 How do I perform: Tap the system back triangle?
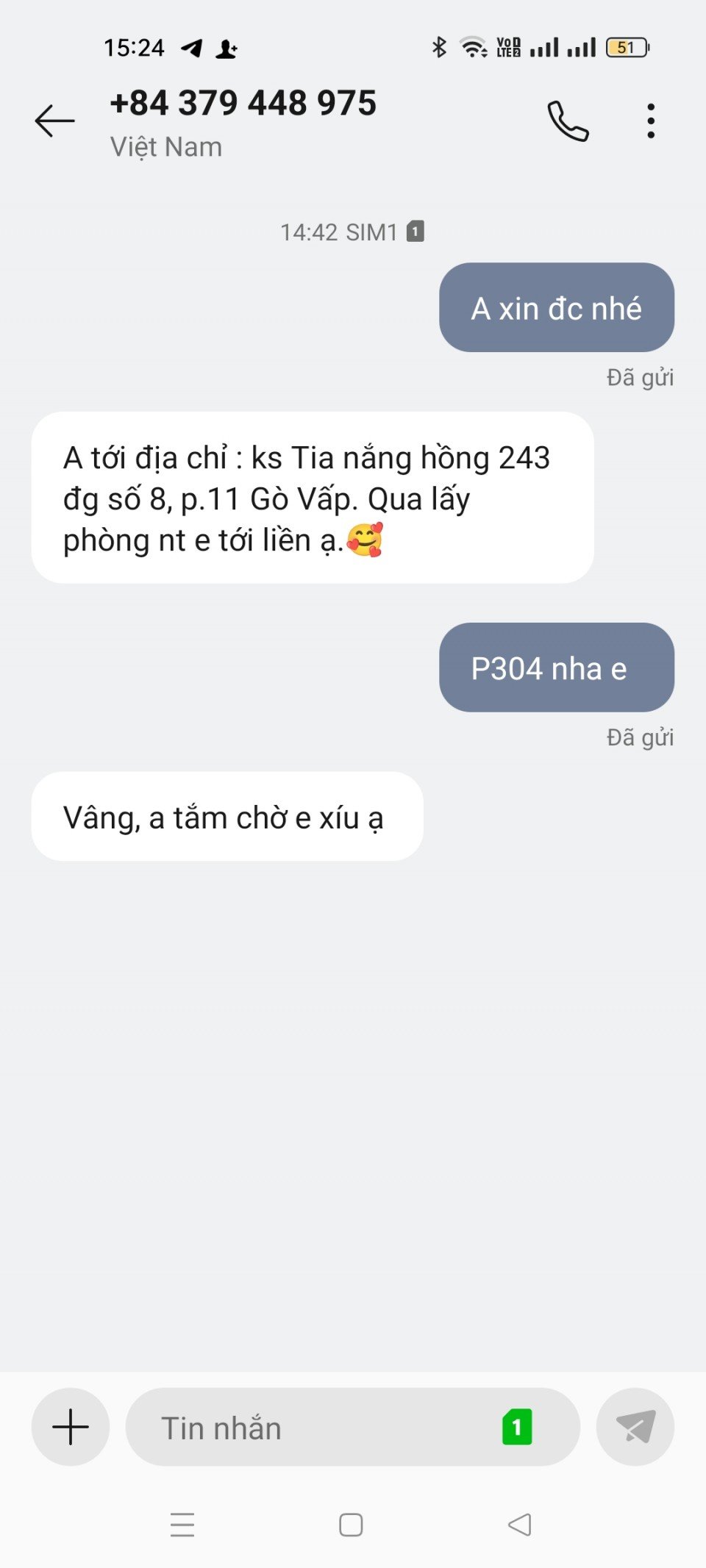(x=520, y=1525)
